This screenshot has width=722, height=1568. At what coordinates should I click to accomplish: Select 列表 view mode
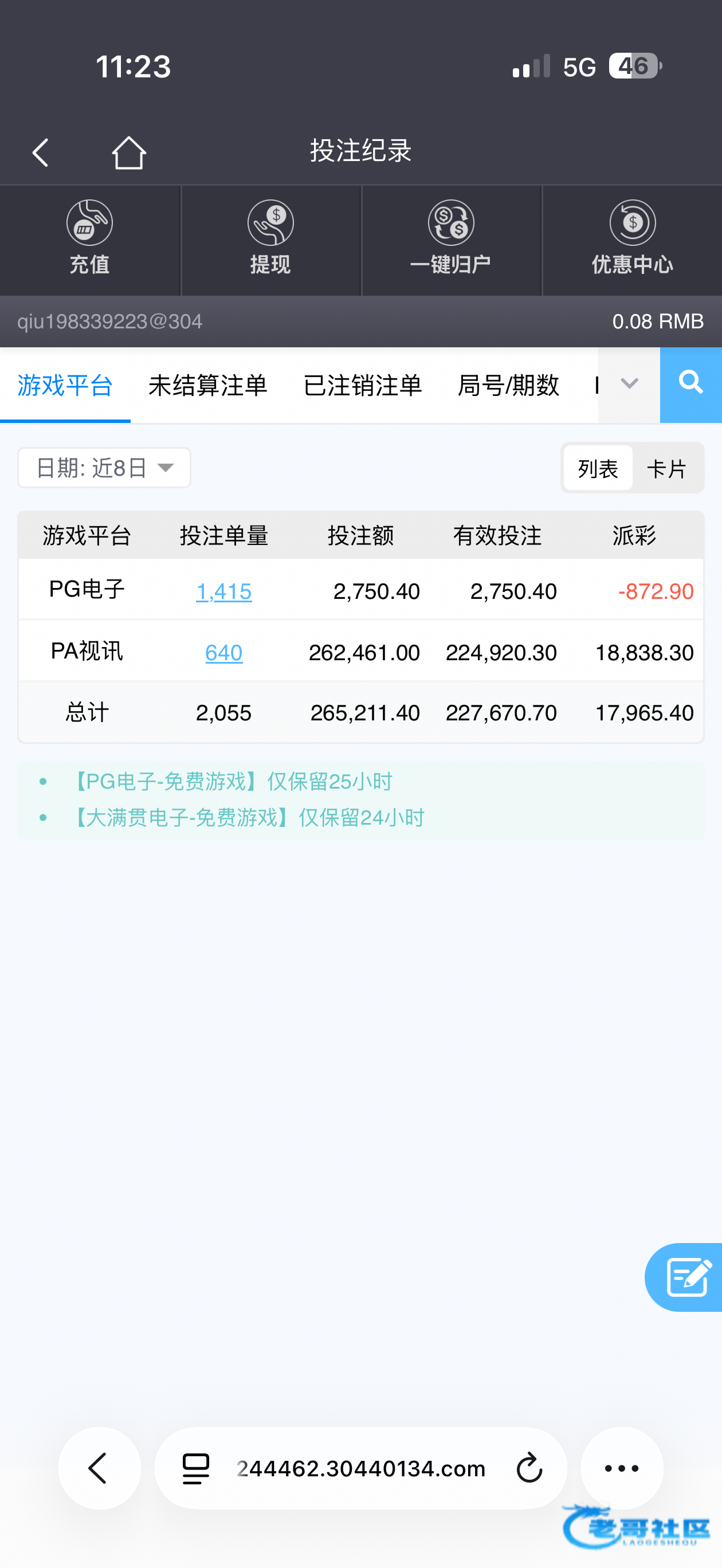click(x=598, y=468)
